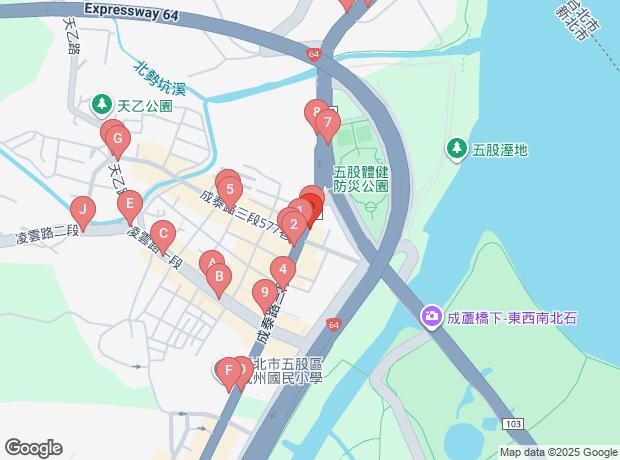
Task: Open the pin labeled F
Action: click(229, 372)
